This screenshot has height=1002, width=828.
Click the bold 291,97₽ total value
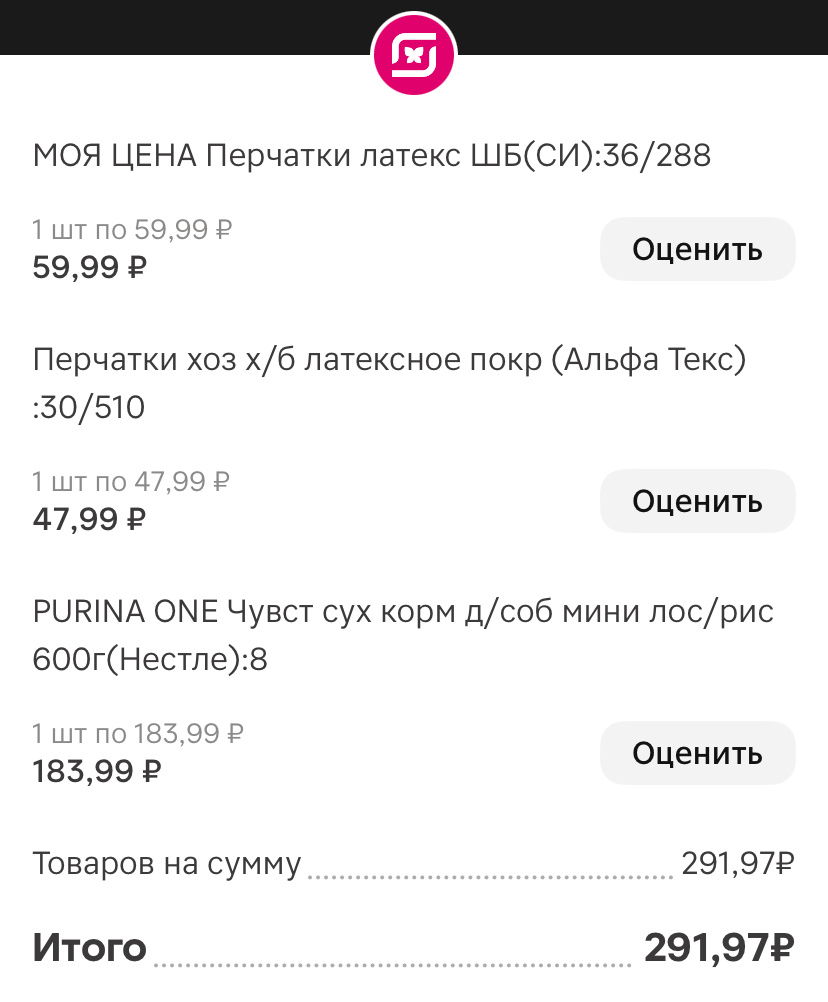pos(719,941)
